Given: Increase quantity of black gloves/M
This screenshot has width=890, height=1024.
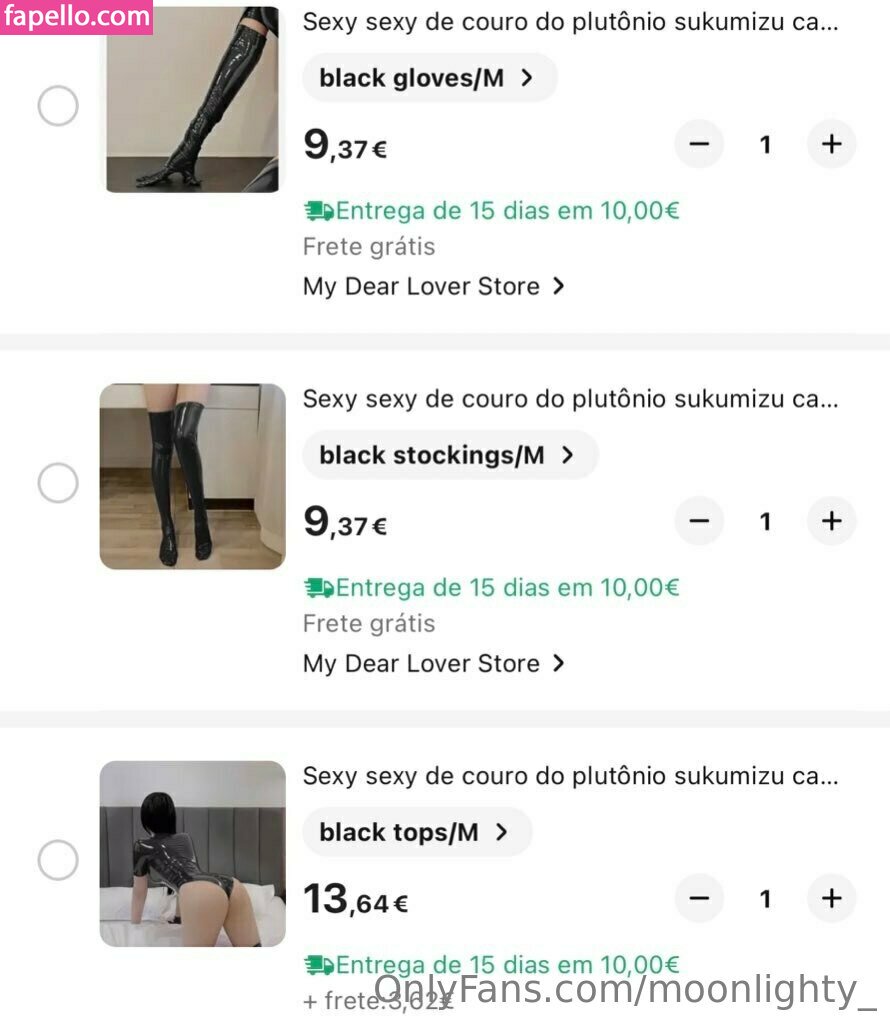Looking at the screenshot, I should point(831,144).
